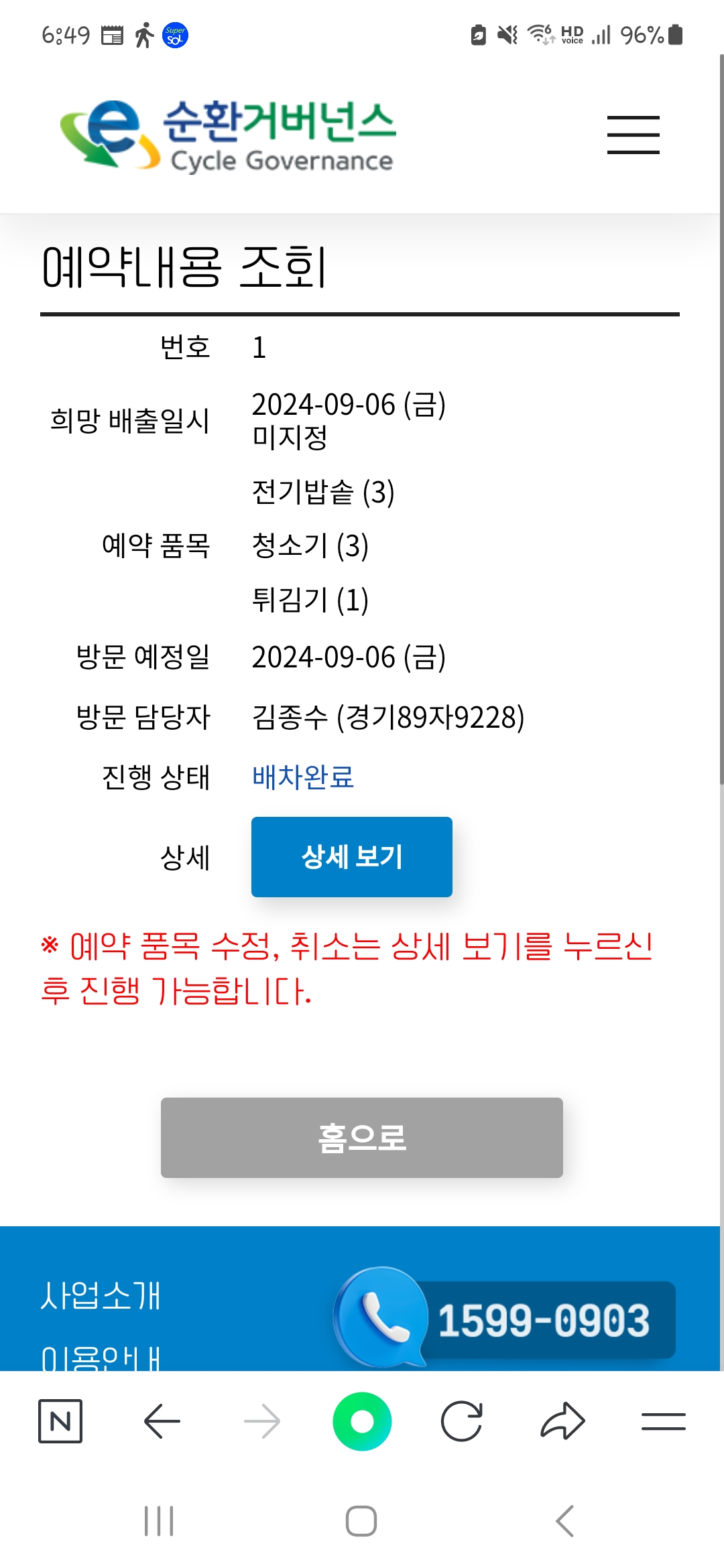Go back to previous page in browser

coord(162,1421)
